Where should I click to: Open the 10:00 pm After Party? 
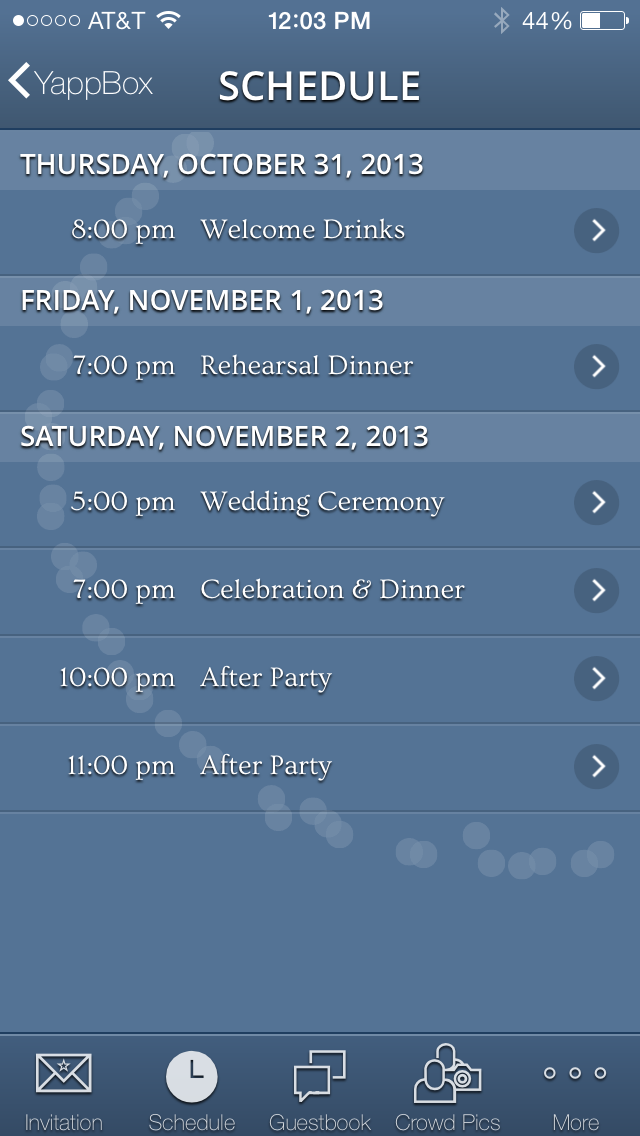coord(320,678)
